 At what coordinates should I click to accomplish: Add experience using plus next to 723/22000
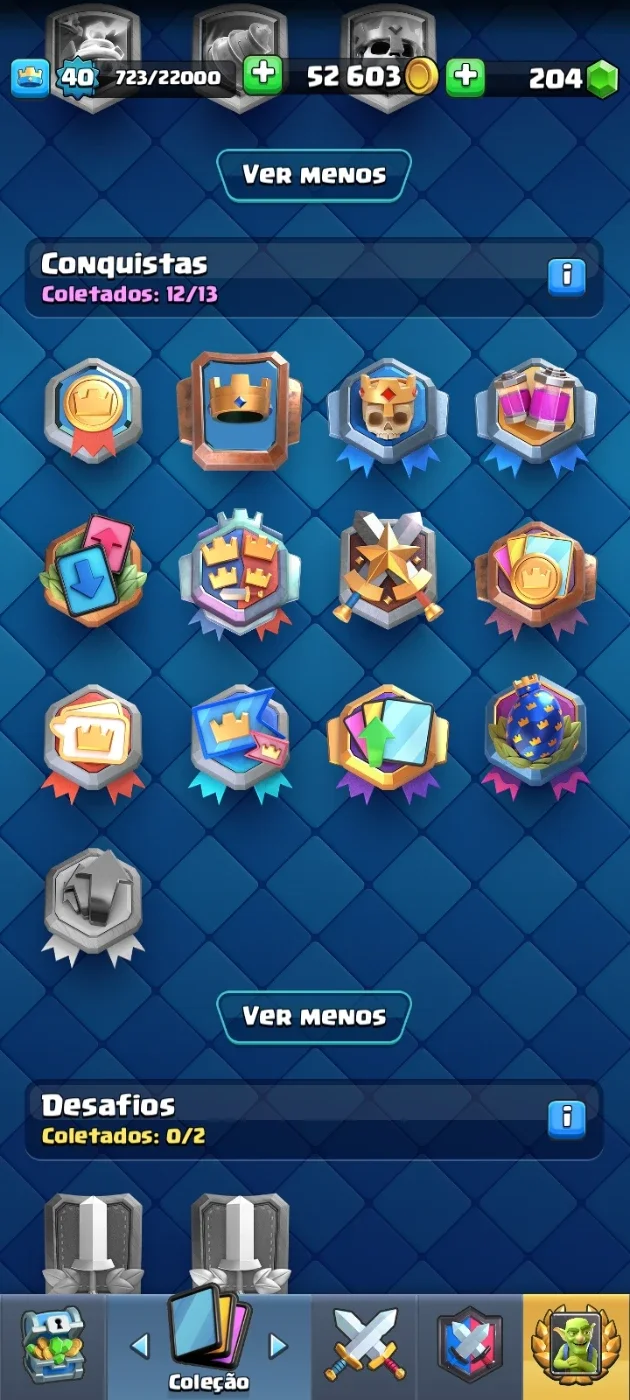(x=262, y=76)
